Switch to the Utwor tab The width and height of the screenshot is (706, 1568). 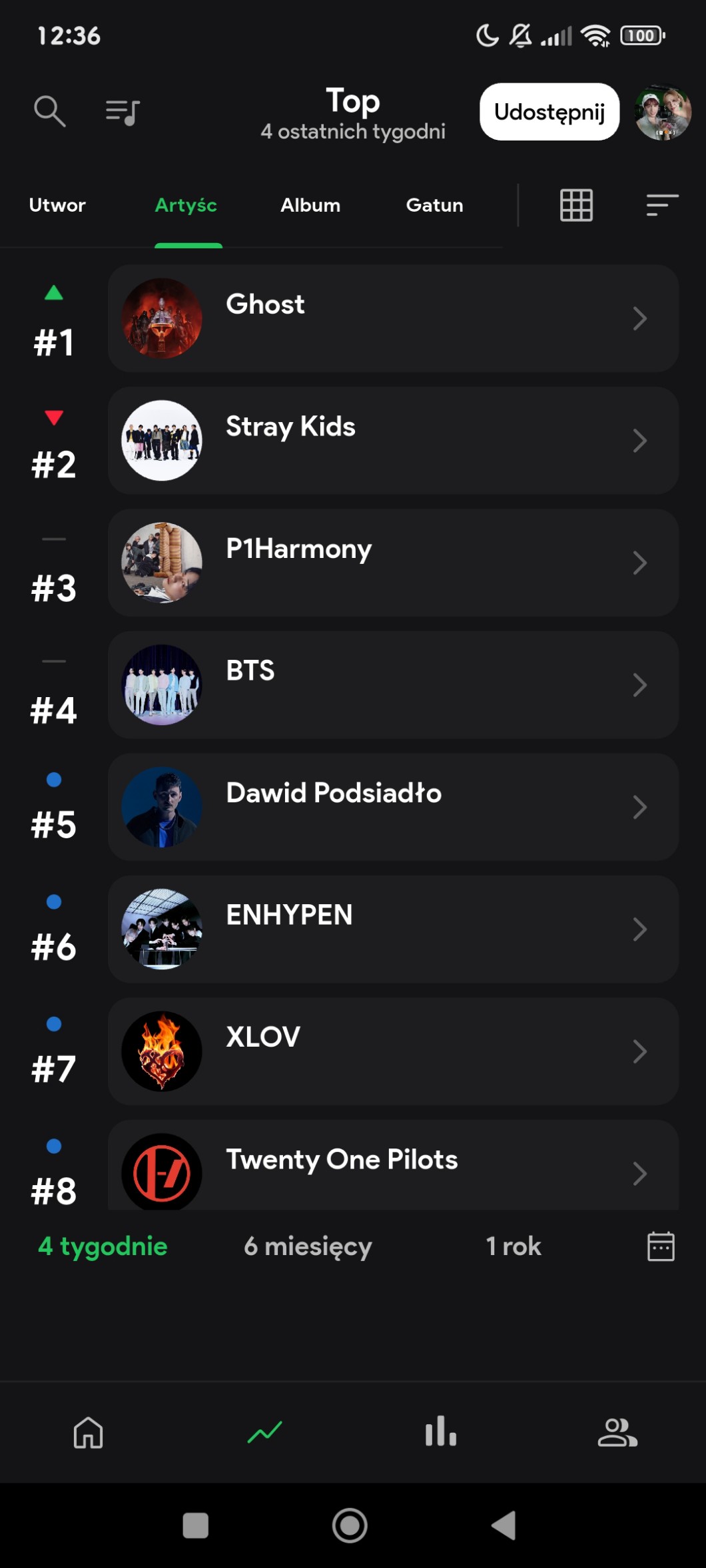57,205
